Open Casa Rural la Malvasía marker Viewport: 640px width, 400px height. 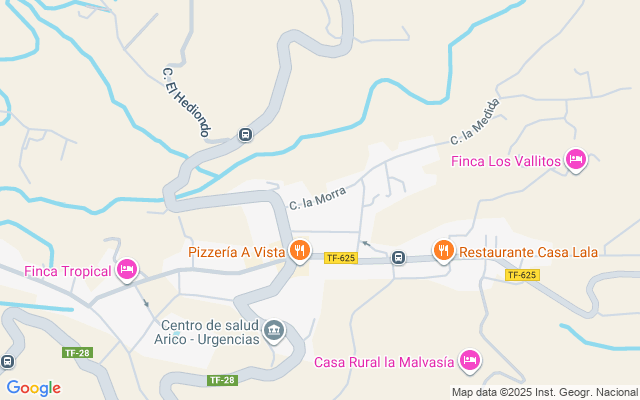point(470,360)
